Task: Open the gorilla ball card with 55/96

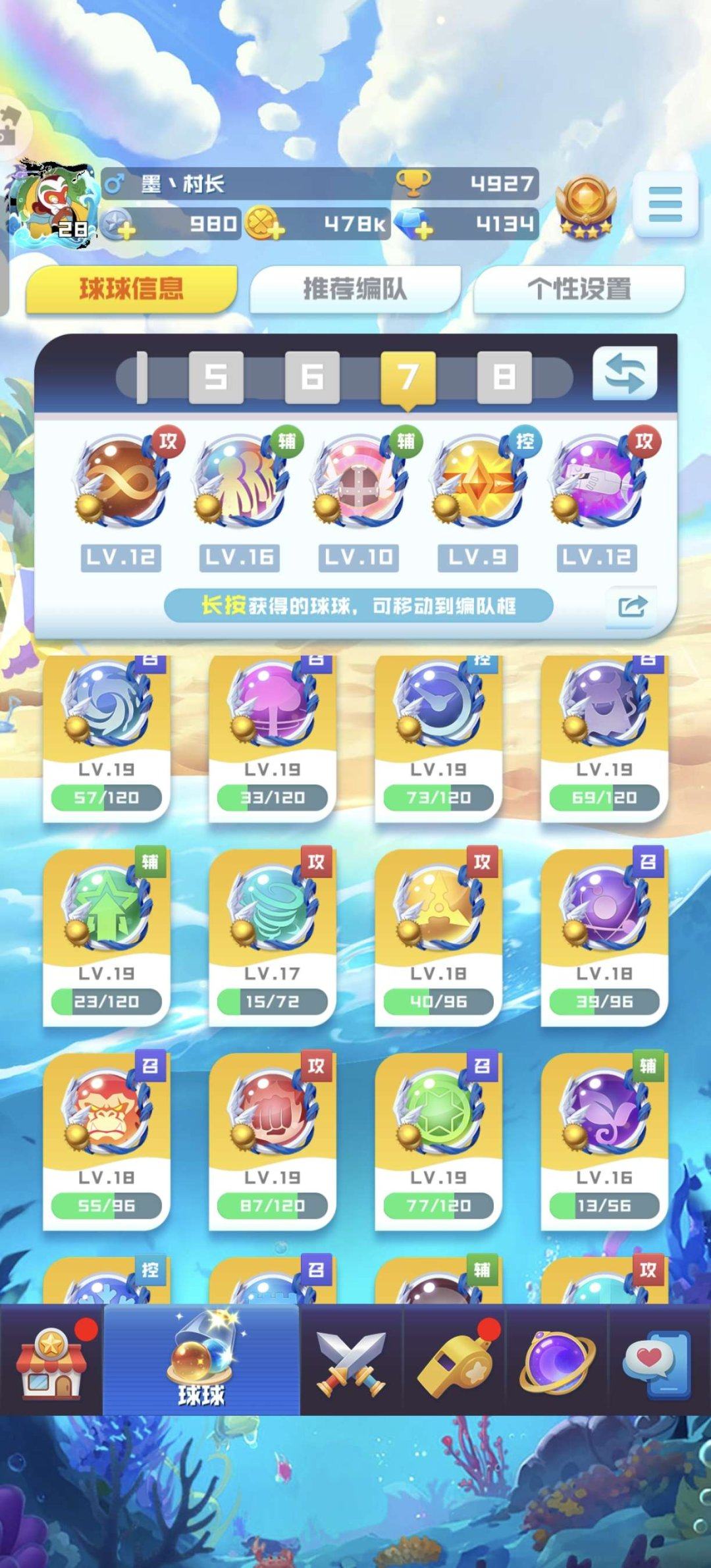Action: [x=107, y=1140]
